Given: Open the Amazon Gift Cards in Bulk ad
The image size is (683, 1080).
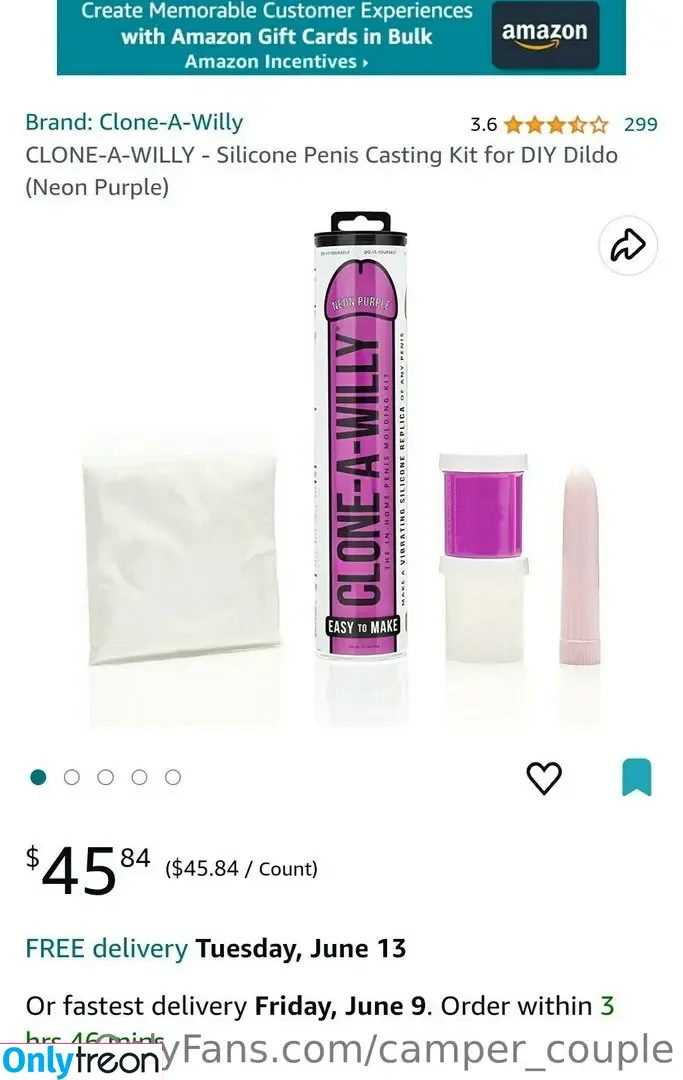Looking at the screenshot, I should tap(341, 37).
